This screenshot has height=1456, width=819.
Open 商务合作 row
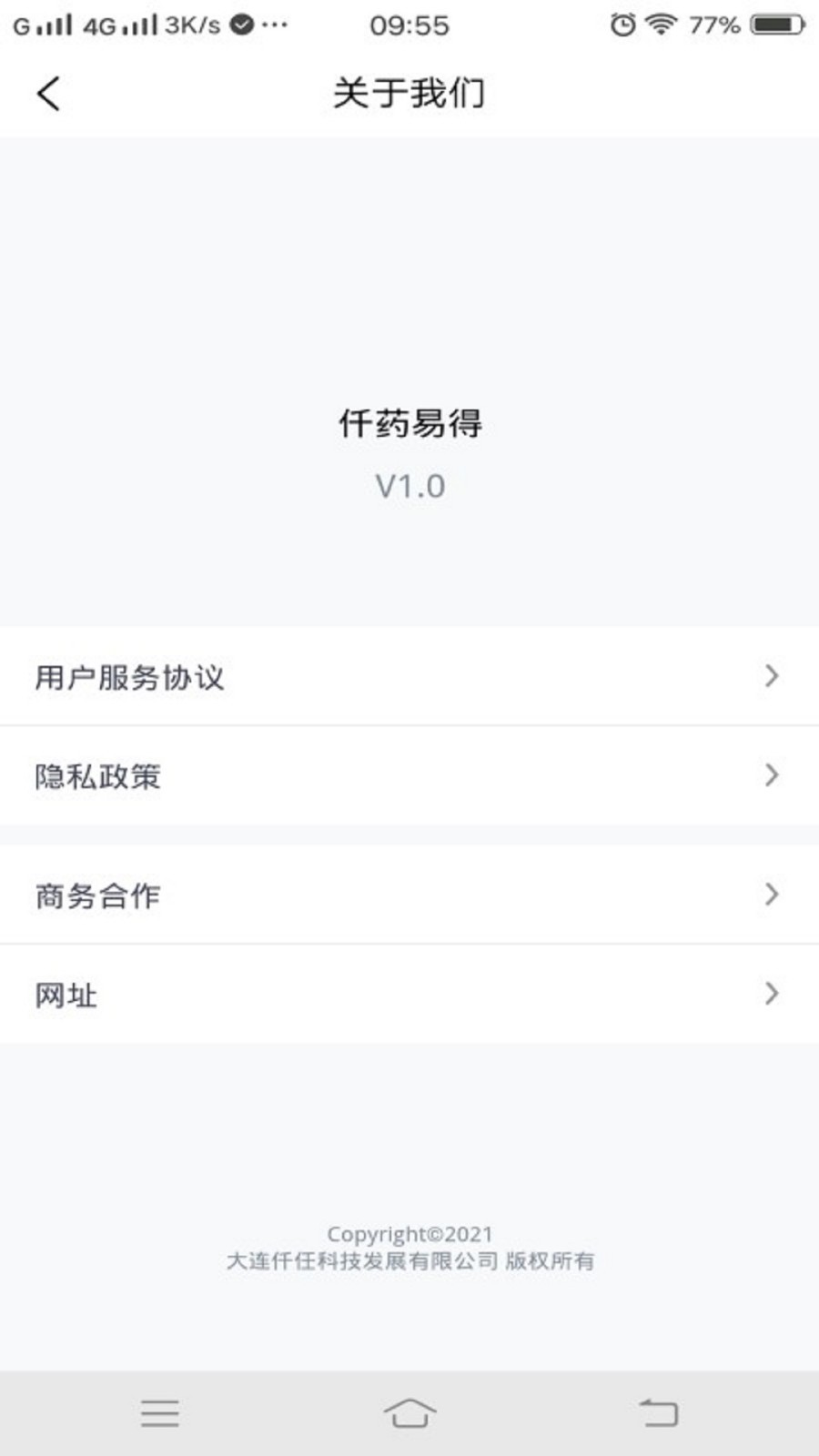(x=409, y=895)
